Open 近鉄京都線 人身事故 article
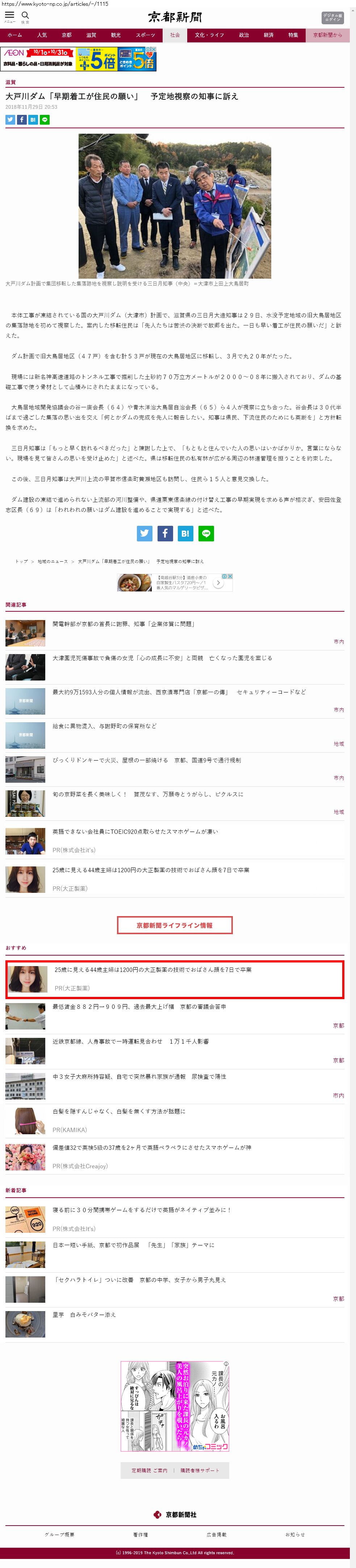This screenshot has width=356, height=1568. pyautogui.click(x=130, y=1041)
